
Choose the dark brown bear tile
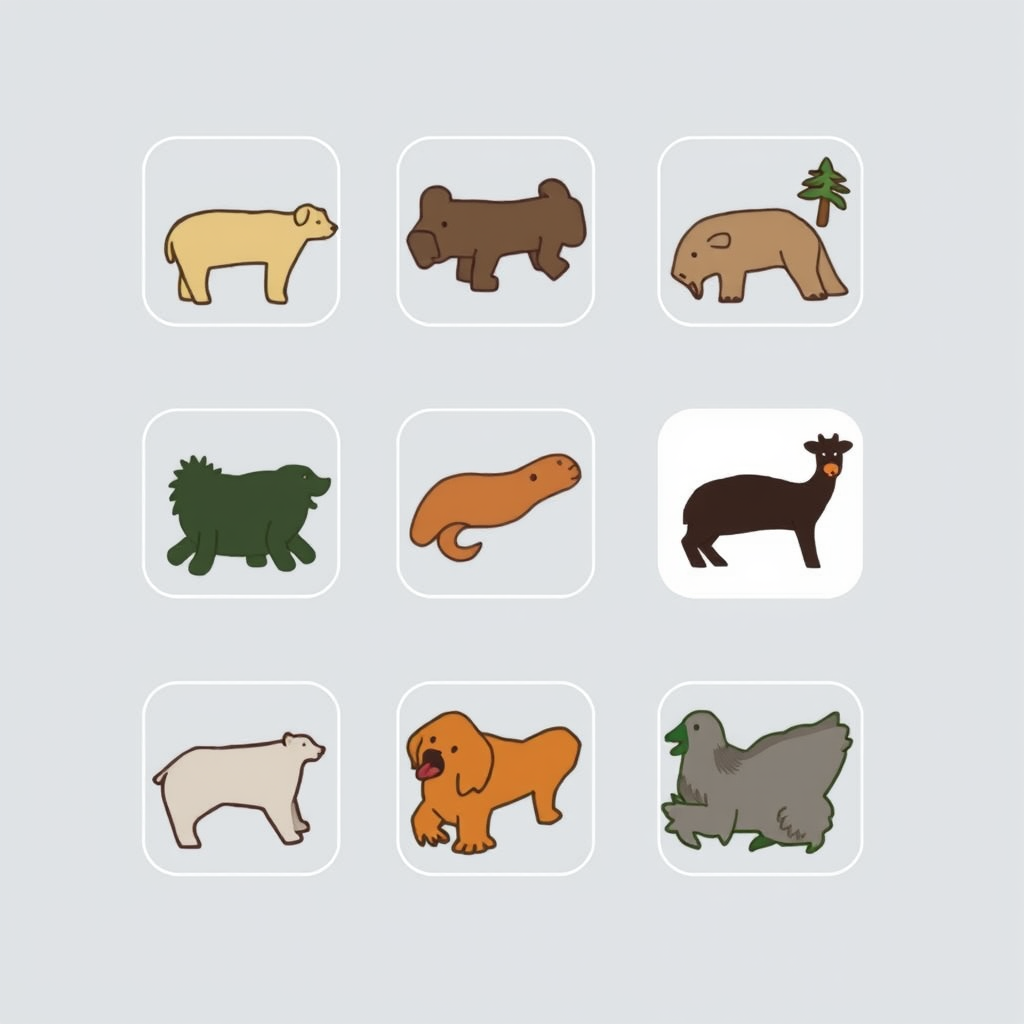tap(496, 232)
